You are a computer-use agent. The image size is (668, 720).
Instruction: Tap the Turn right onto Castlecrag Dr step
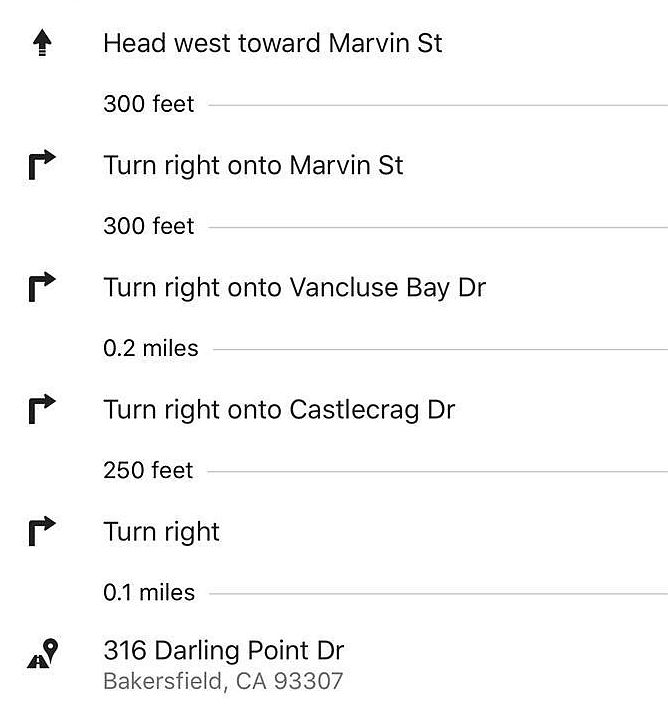pyautogui.click(x=279, y=410)
